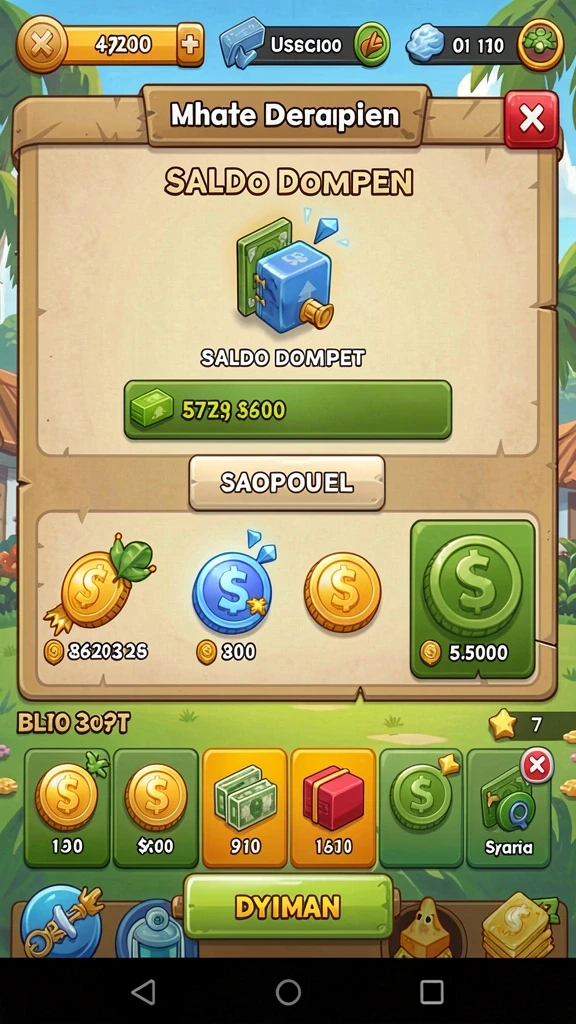
Task: Go back using the system back button
Action: point(144,992)
